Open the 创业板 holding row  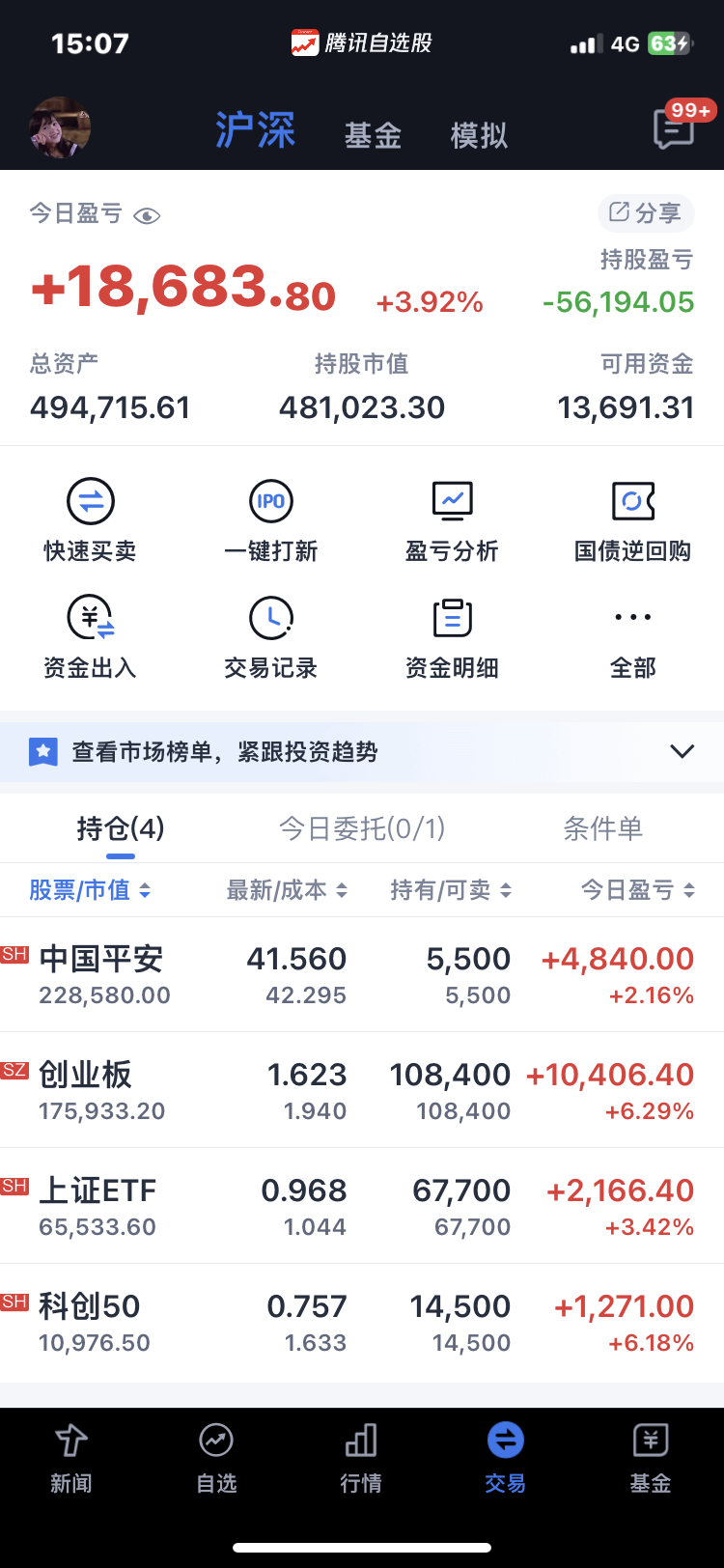coord(362,1091)
